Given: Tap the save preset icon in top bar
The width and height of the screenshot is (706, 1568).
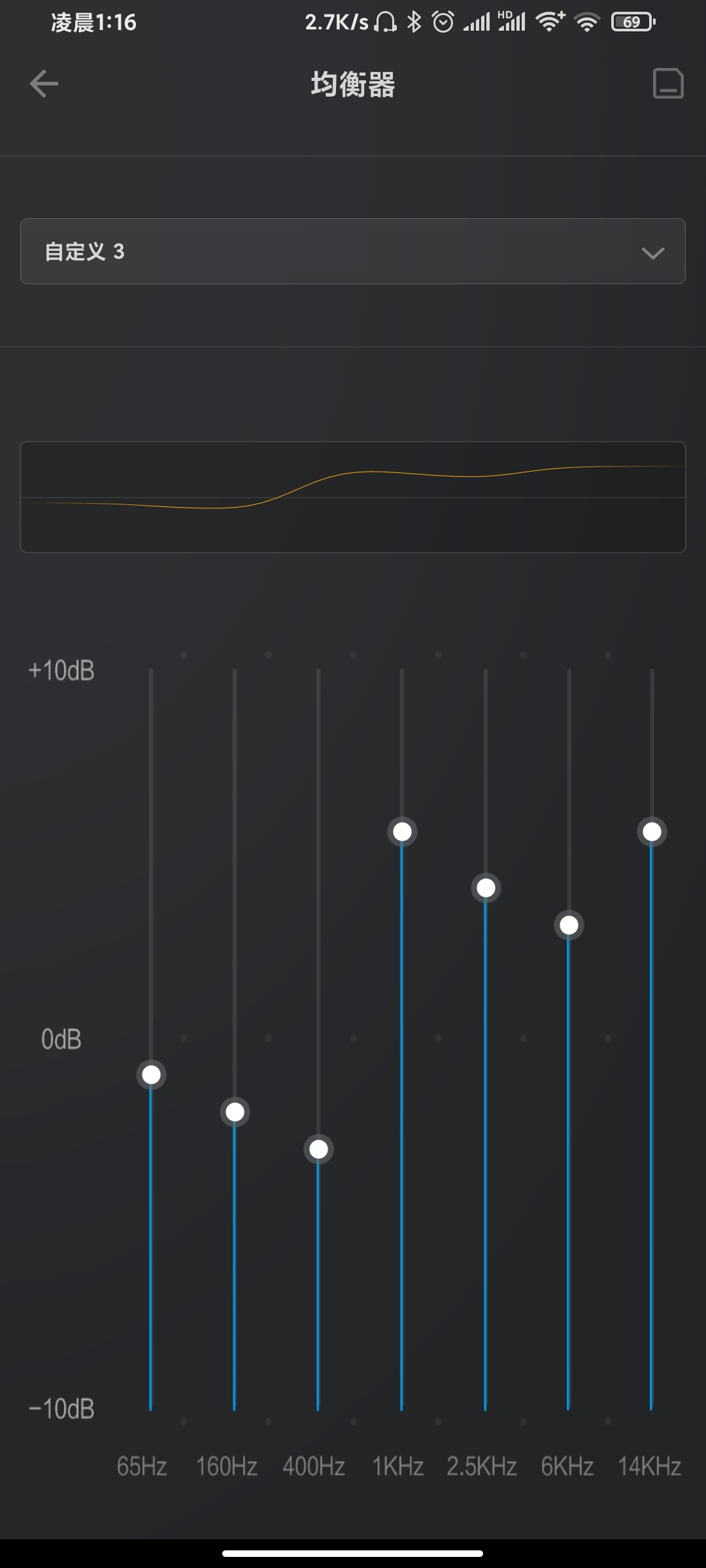Looking at the screenshot, I should pos(668,84).
